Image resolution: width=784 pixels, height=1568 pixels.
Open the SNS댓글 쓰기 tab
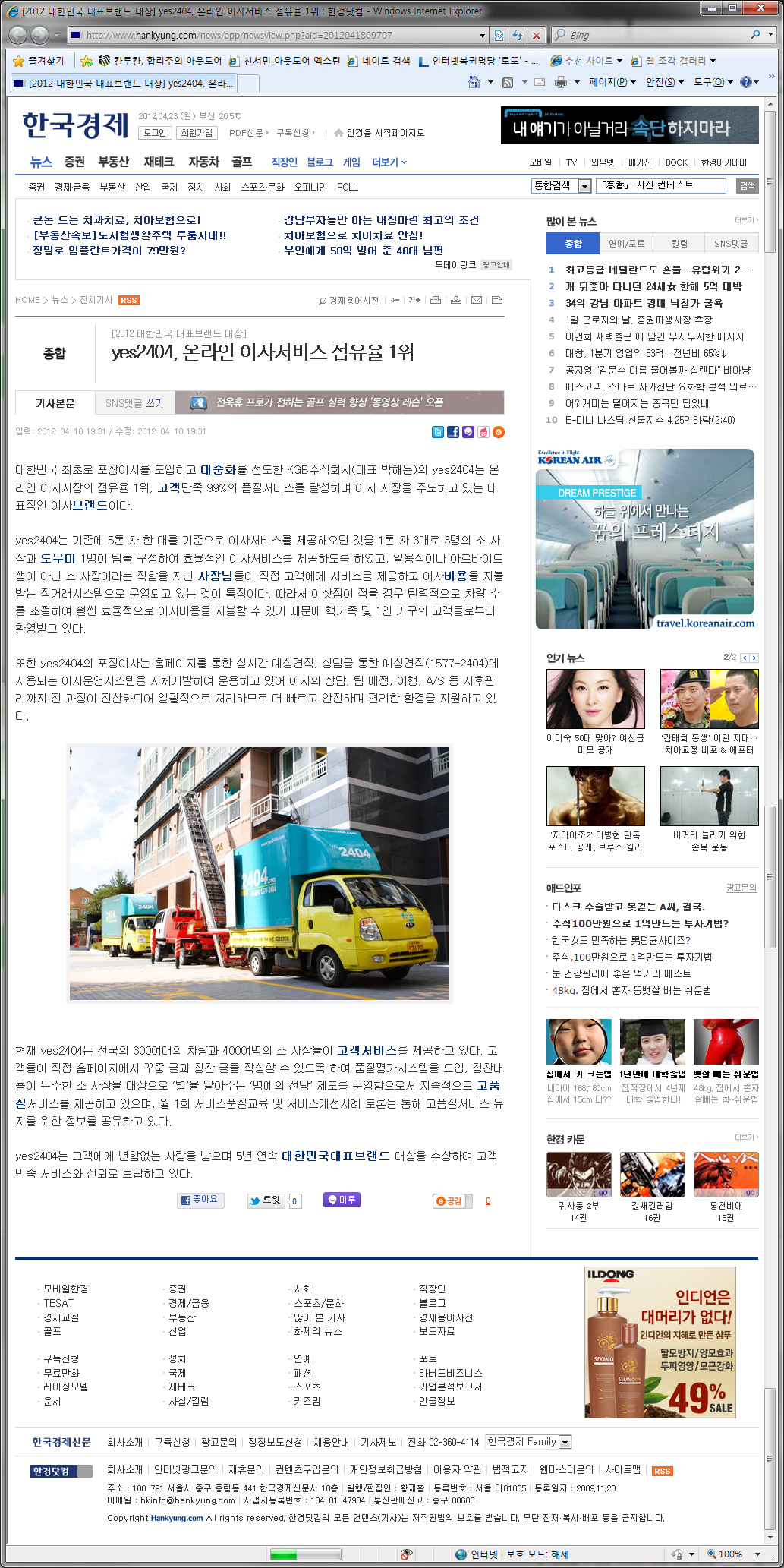(x=134, y=403)
